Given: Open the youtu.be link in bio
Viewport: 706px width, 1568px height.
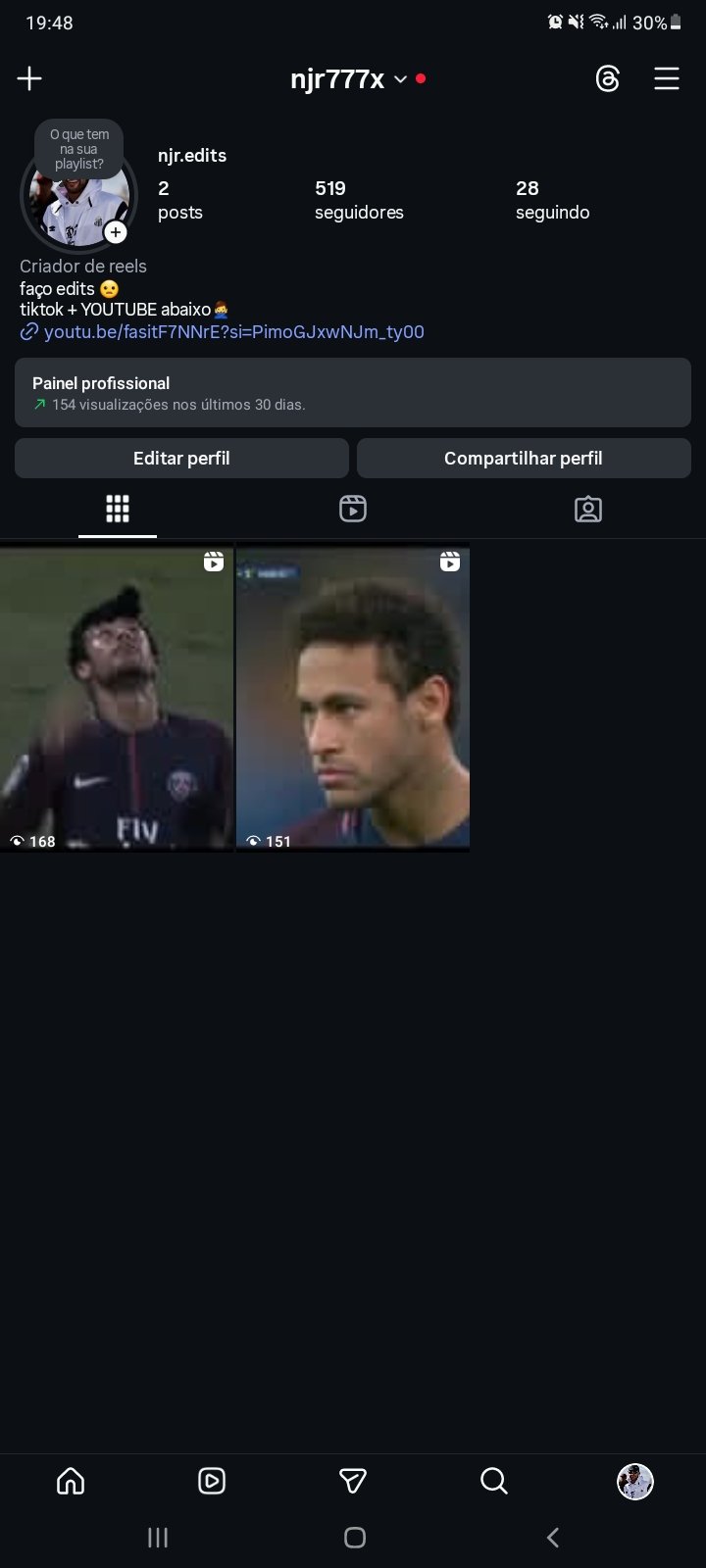Looking at the screenshot, I should tap(233, 332).
